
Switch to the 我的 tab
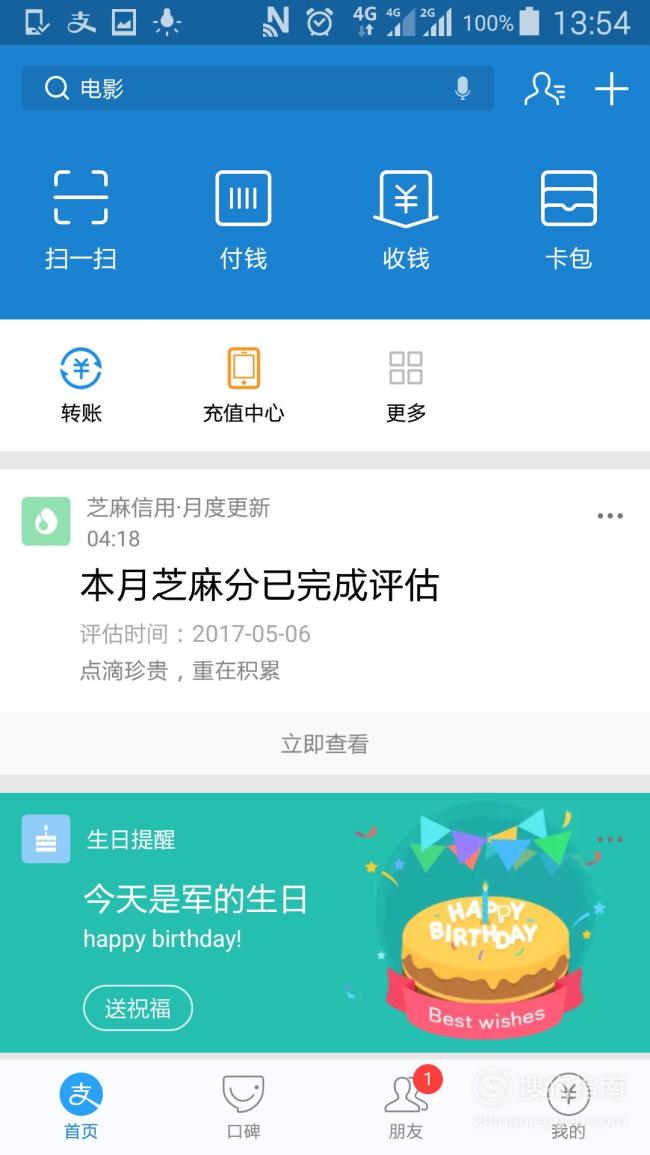click(x=568, y=1107)
